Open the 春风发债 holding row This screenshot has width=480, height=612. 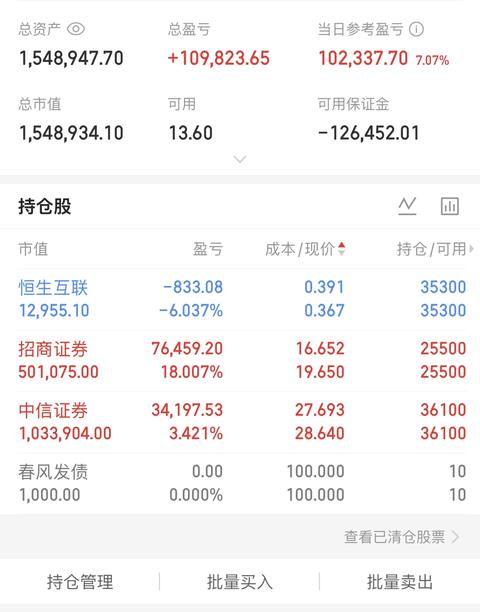pyautogui.click(x=242, y=483)
